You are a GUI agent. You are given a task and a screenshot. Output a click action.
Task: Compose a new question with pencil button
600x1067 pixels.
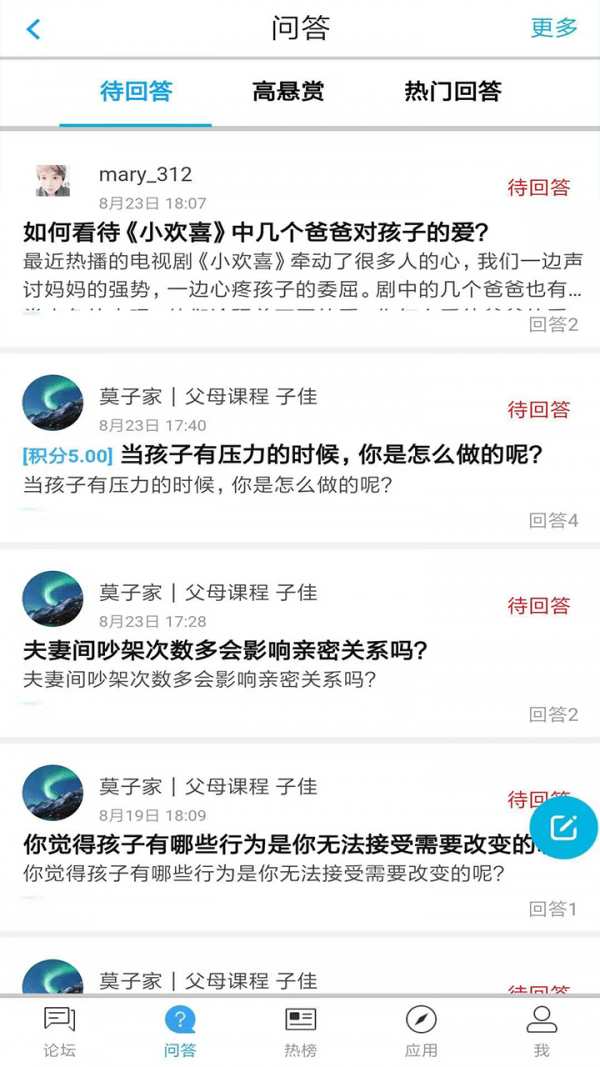(x=563, y=827)
